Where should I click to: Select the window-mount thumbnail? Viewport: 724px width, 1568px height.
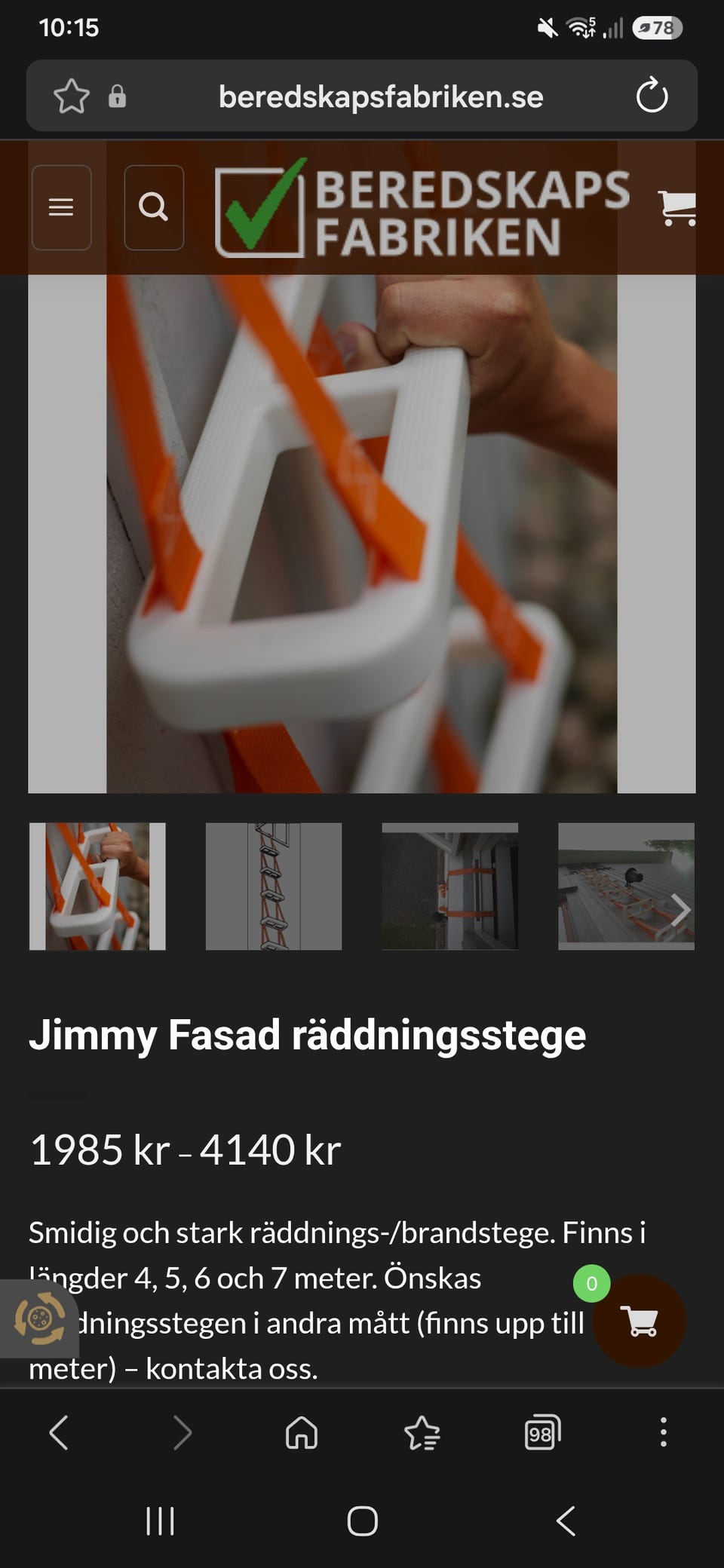pos(450,887)
